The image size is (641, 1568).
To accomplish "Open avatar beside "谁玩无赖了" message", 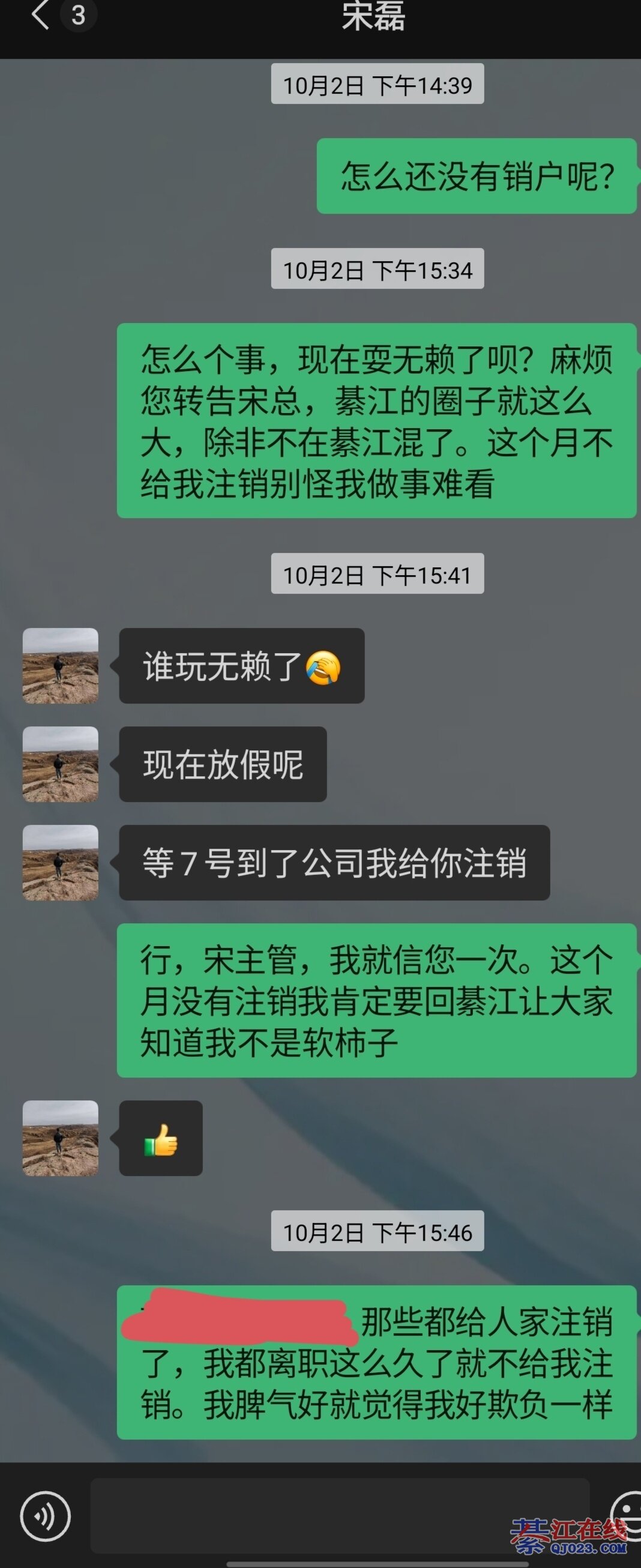I will 60,666.
